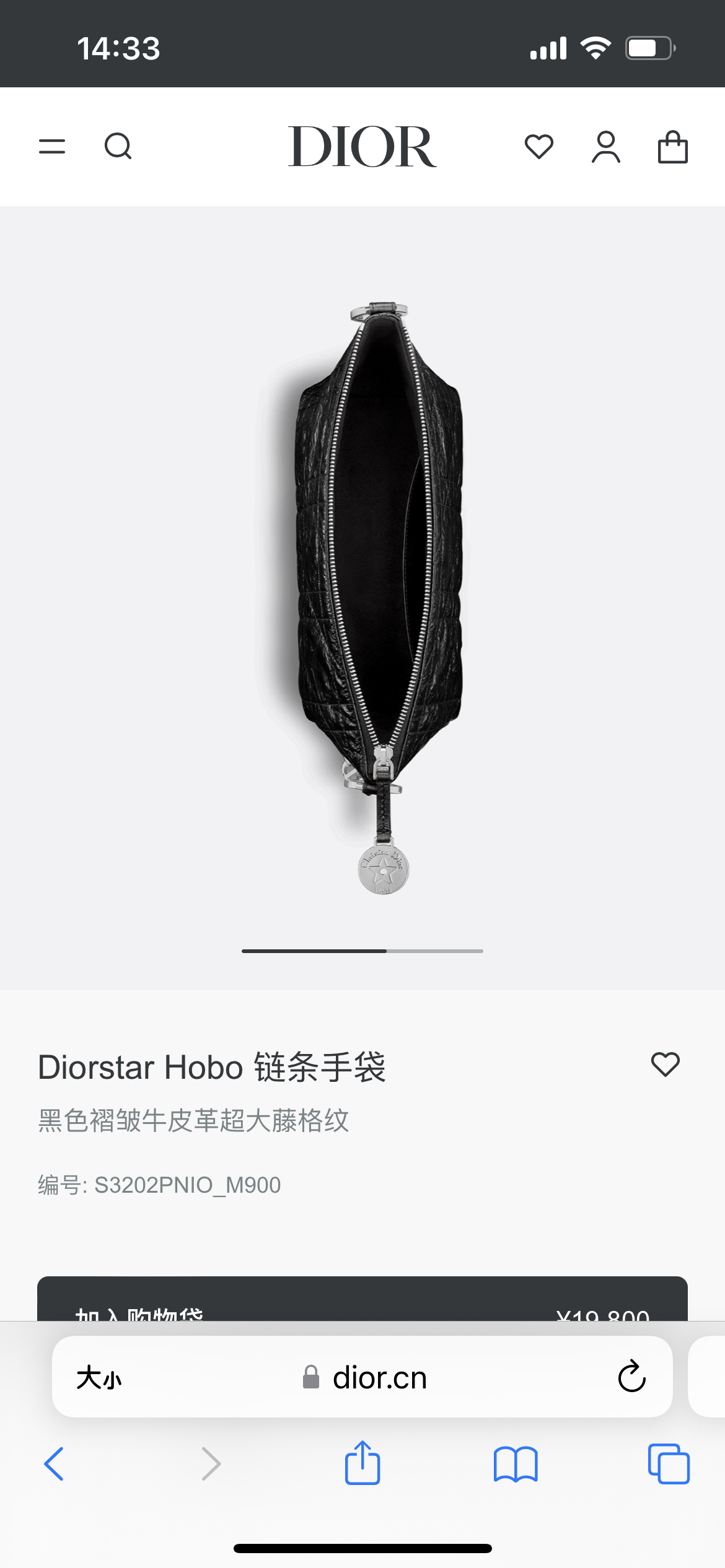Open the shopping bag
This screenshot has width=725, height=1568.
(x=673, y=147)
